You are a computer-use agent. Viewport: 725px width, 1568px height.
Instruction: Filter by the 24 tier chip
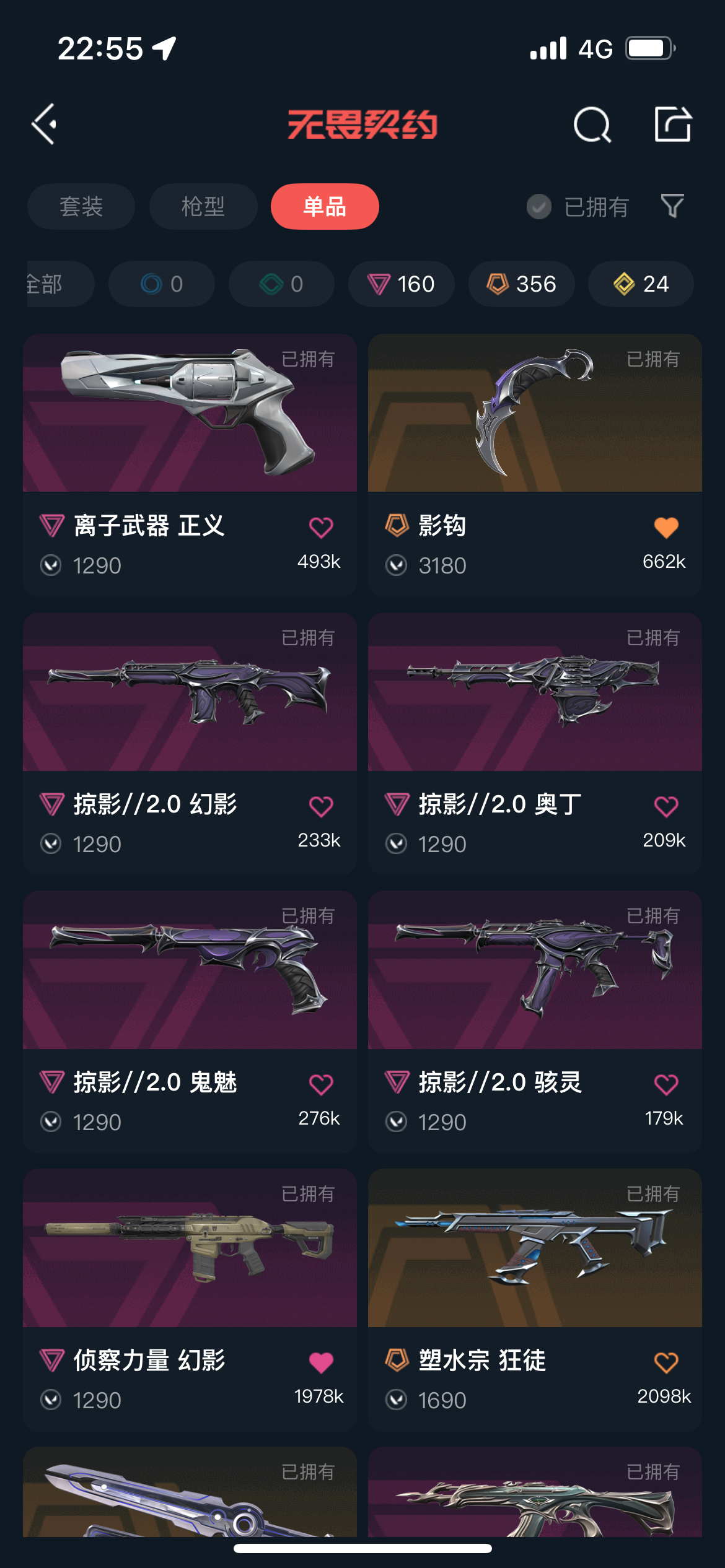641,284
